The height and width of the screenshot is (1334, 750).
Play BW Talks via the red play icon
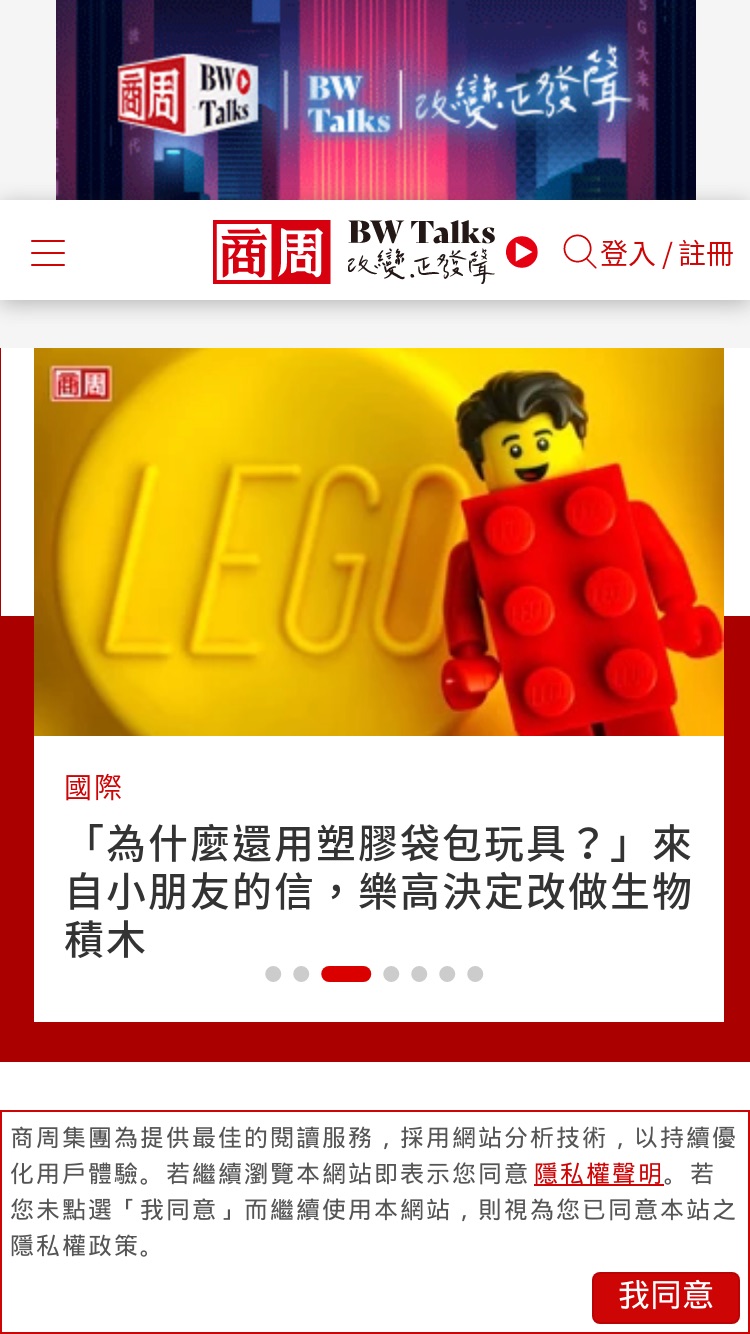[522, 252]
